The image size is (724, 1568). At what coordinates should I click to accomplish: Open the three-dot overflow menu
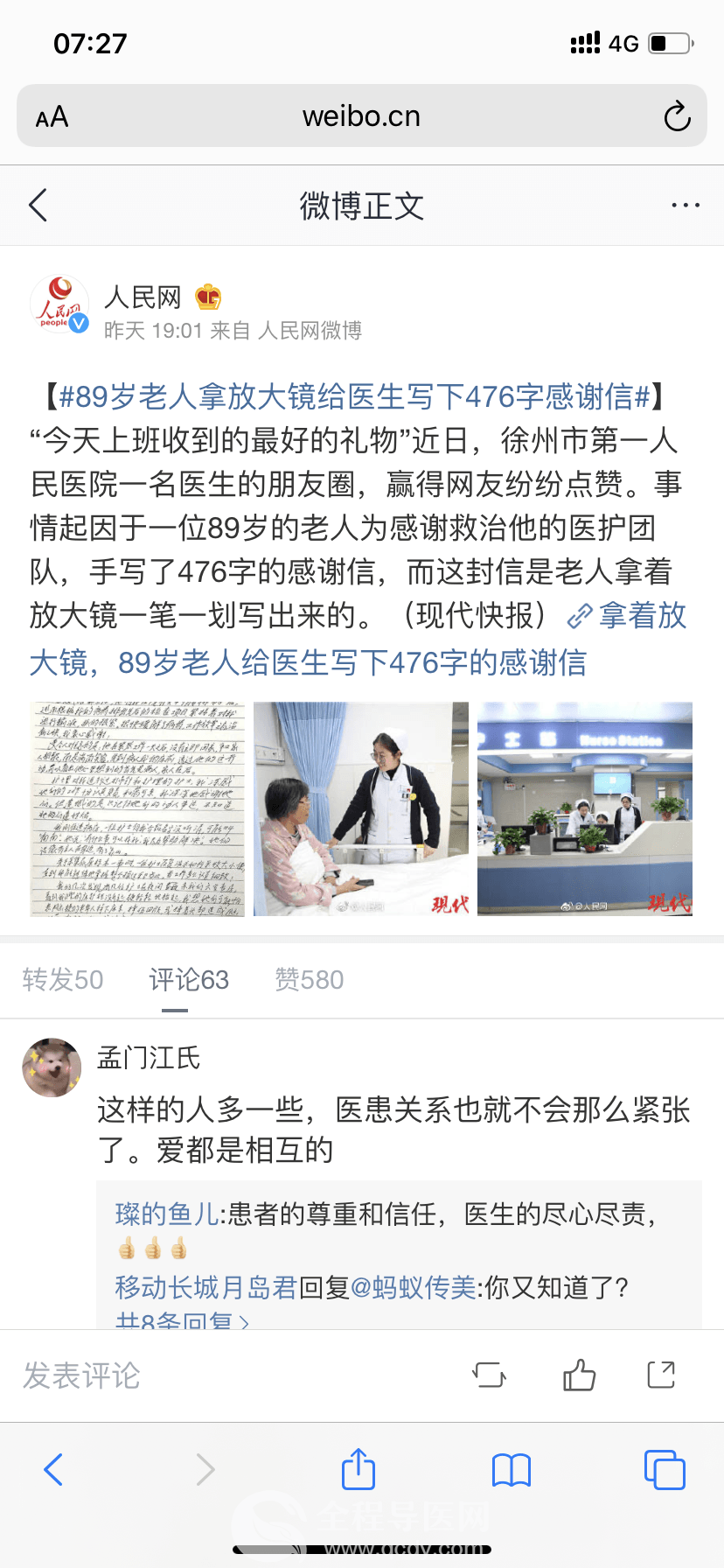[685, 206]
